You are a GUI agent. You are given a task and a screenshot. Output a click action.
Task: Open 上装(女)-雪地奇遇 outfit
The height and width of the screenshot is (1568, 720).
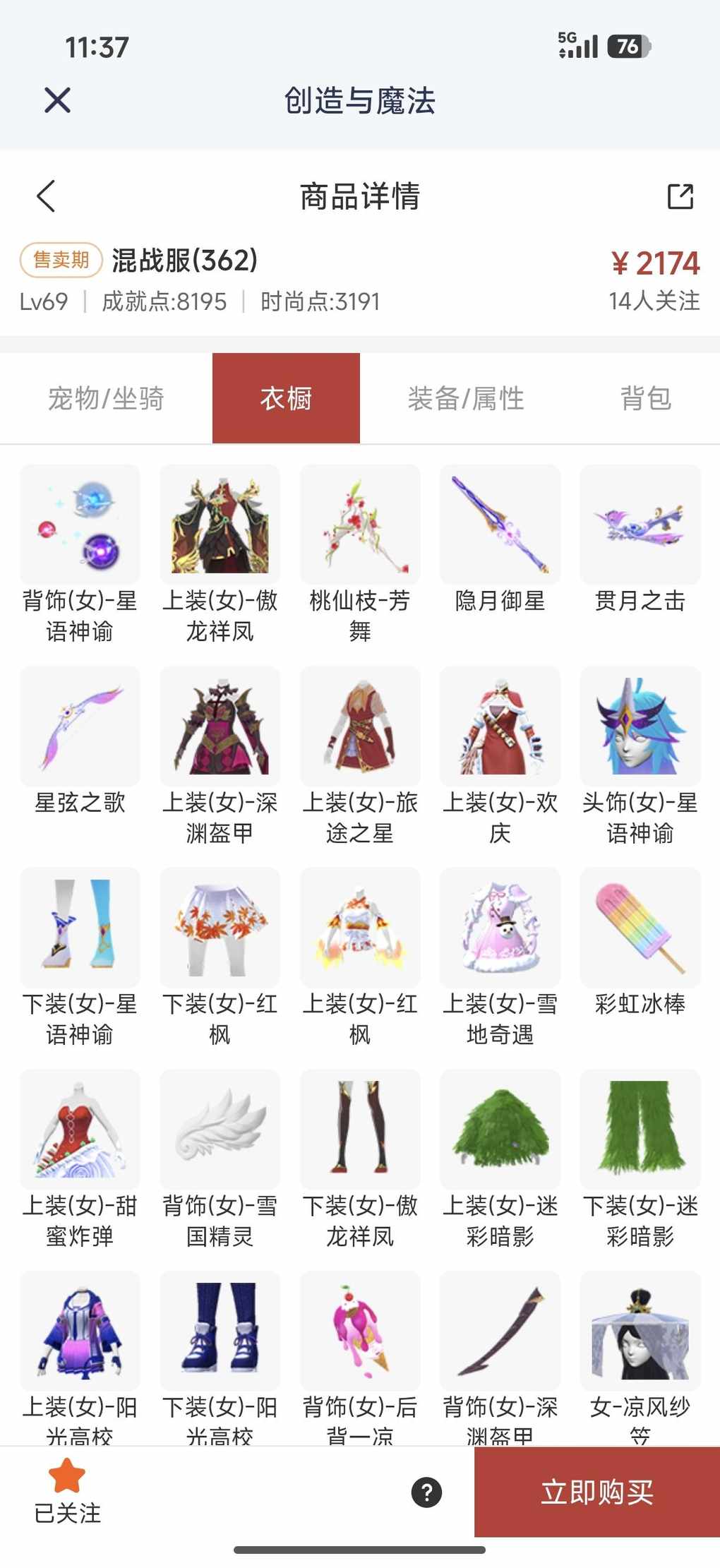point(500,928)
